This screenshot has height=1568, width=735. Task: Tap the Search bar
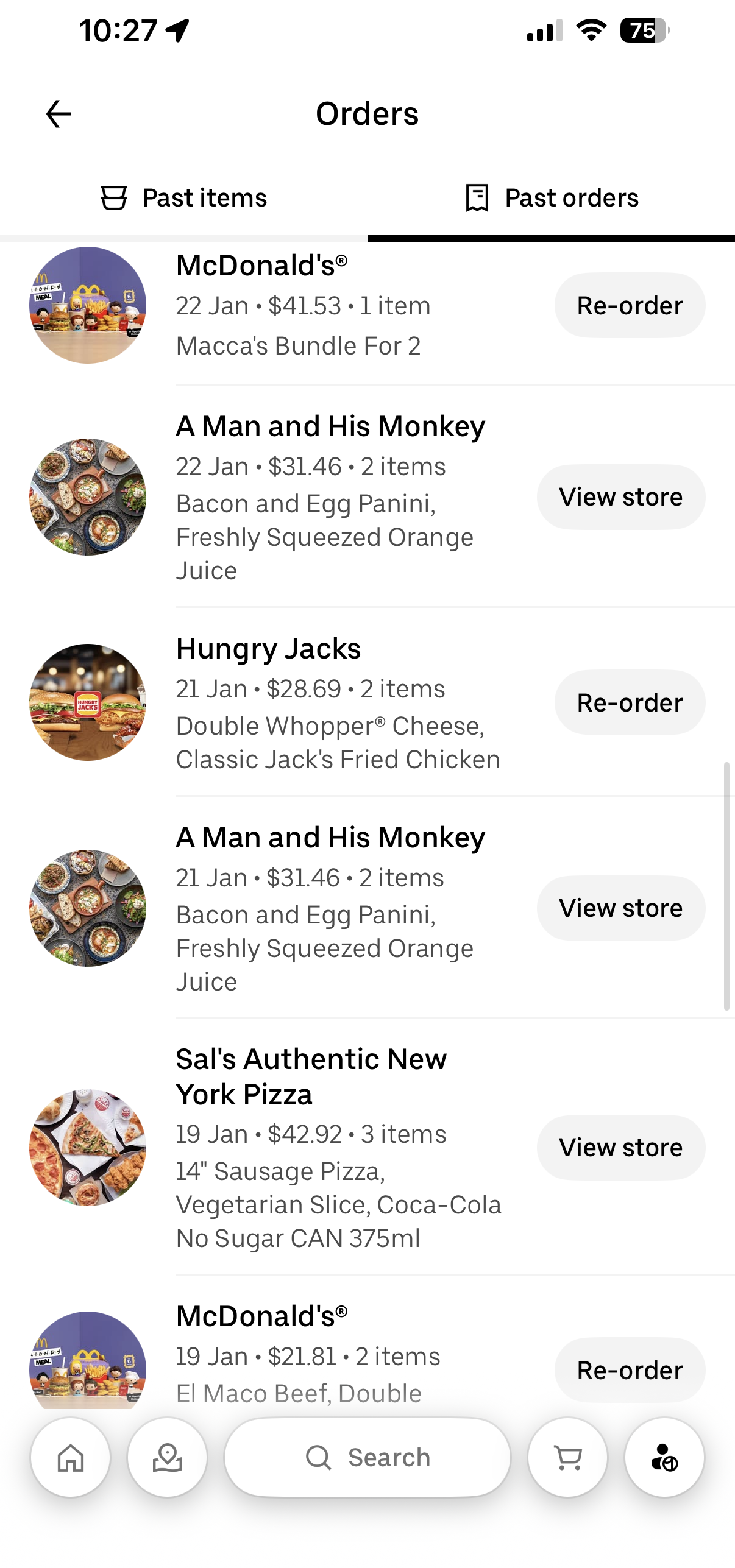tap(367, 1458)
